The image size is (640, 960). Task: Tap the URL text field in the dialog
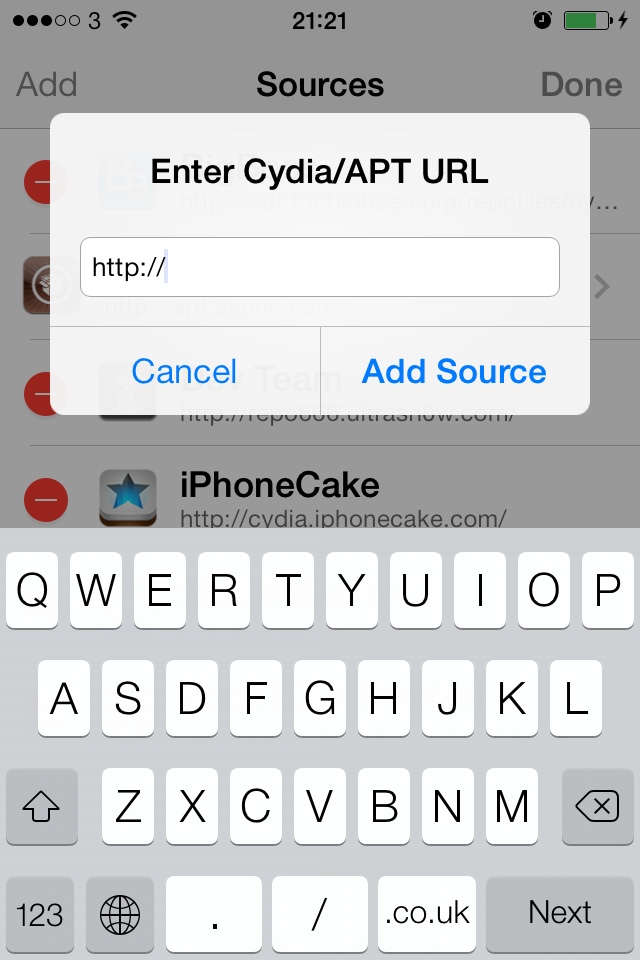point(320,267)
